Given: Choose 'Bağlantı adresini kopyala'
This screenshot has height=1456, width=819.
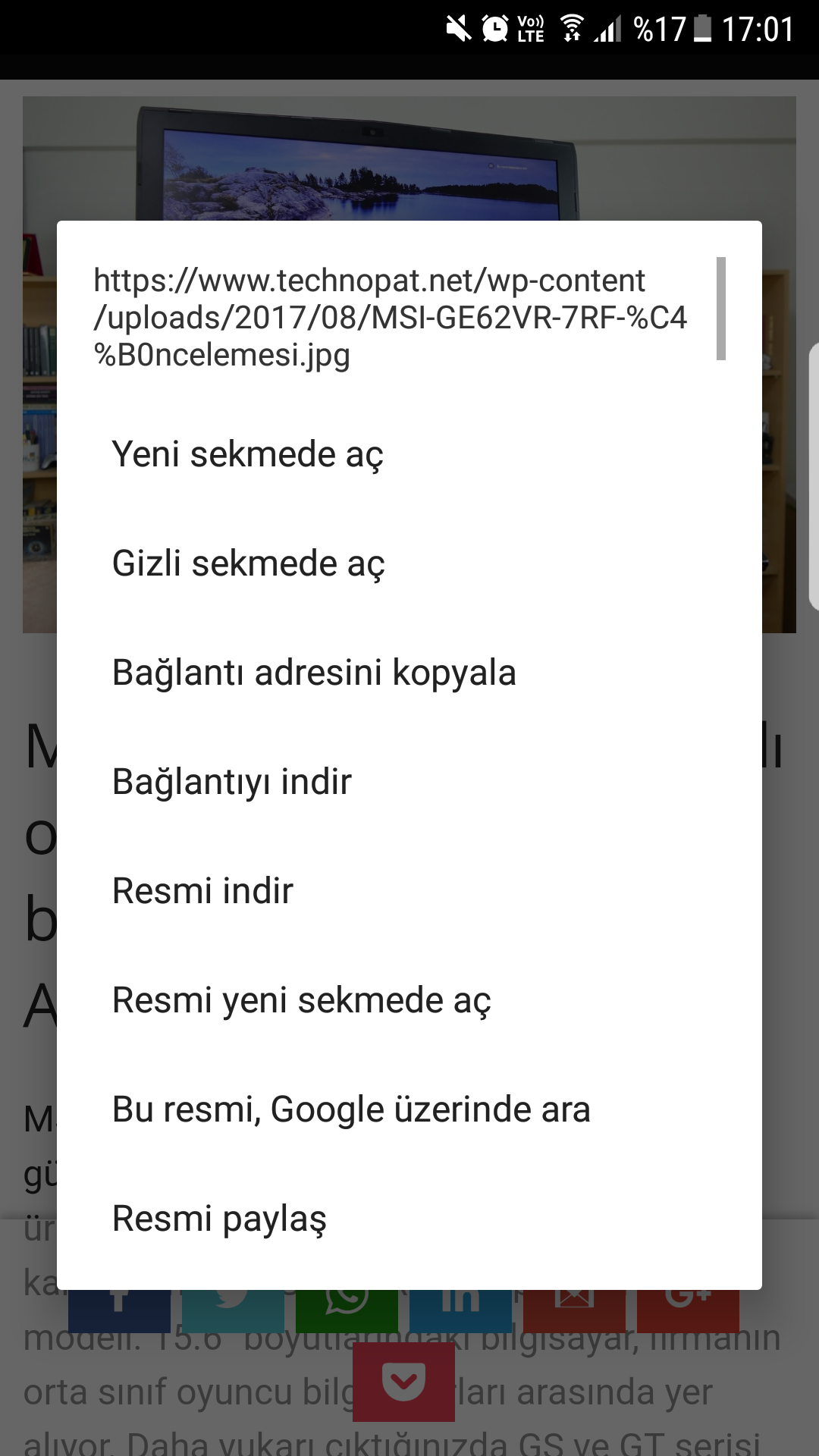Looking at the screenshot, I should point(314,673).
